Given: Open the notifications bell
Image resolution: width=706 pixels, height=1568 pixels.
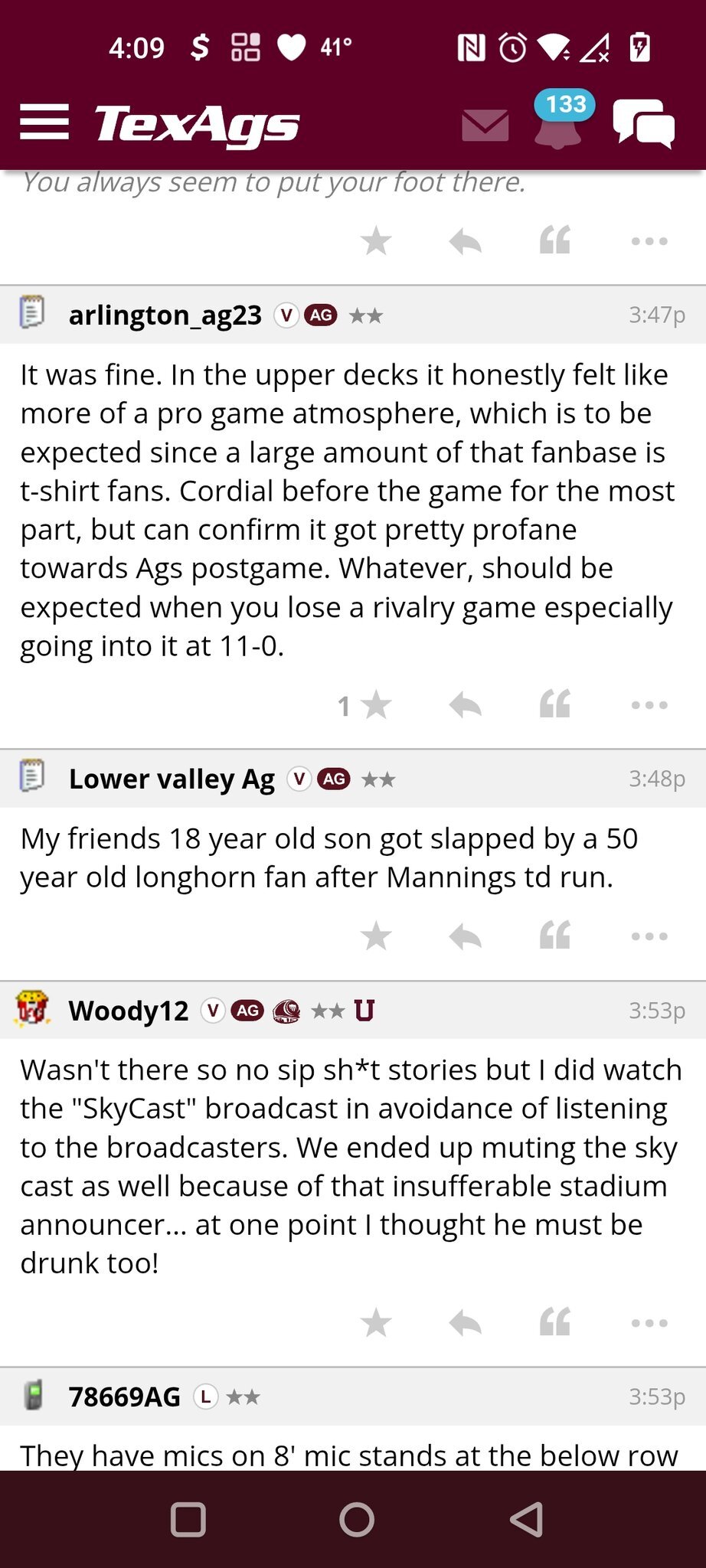Looking at the screenshot, I should coord(558,125).
